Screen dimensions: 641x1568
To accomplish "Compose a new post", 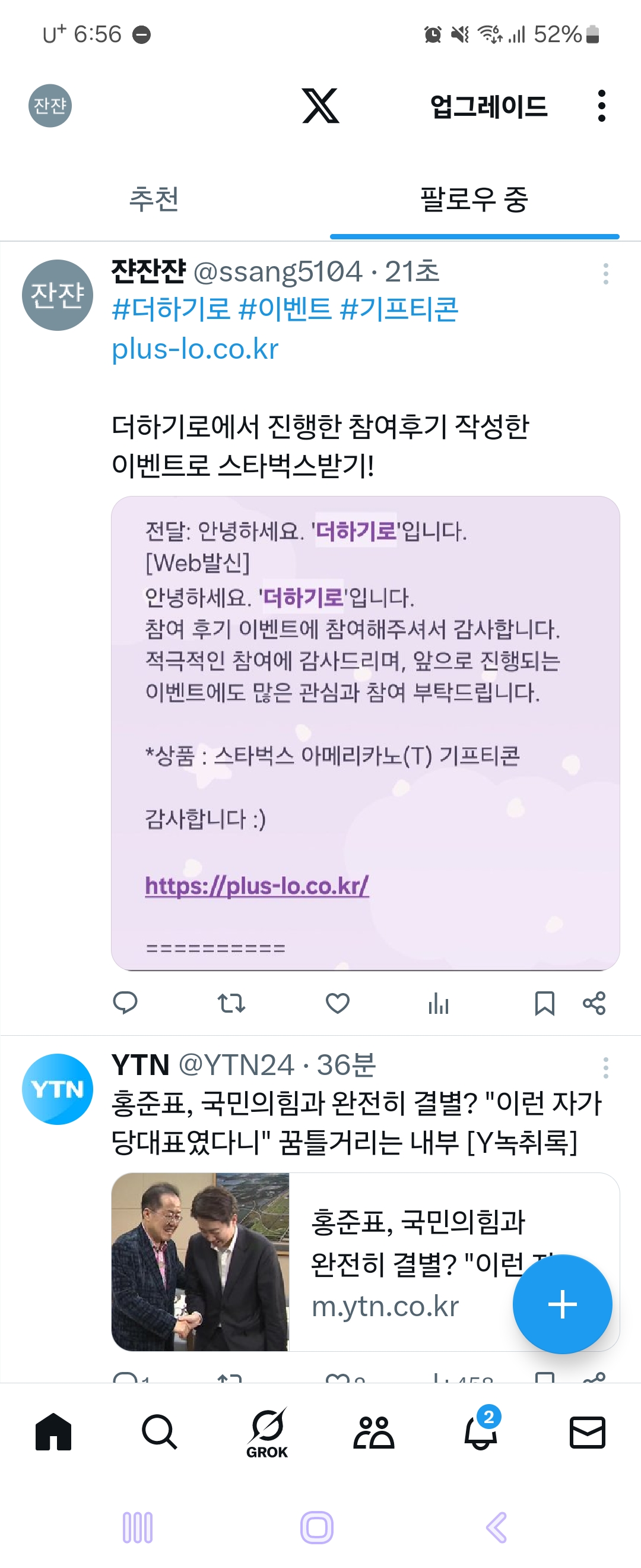I will tap(562, 1304).
